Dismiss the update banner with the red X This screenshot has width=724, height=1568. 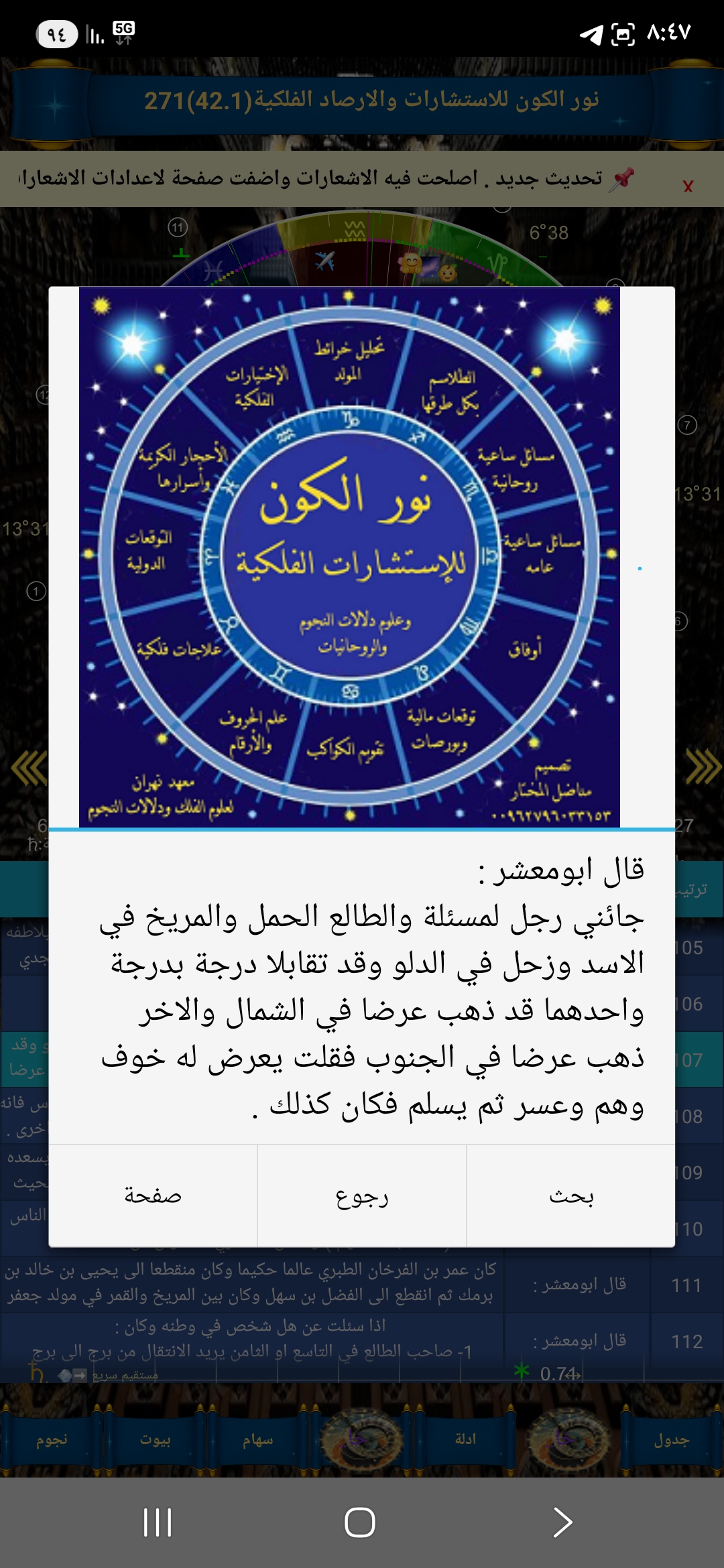[688, 186]
